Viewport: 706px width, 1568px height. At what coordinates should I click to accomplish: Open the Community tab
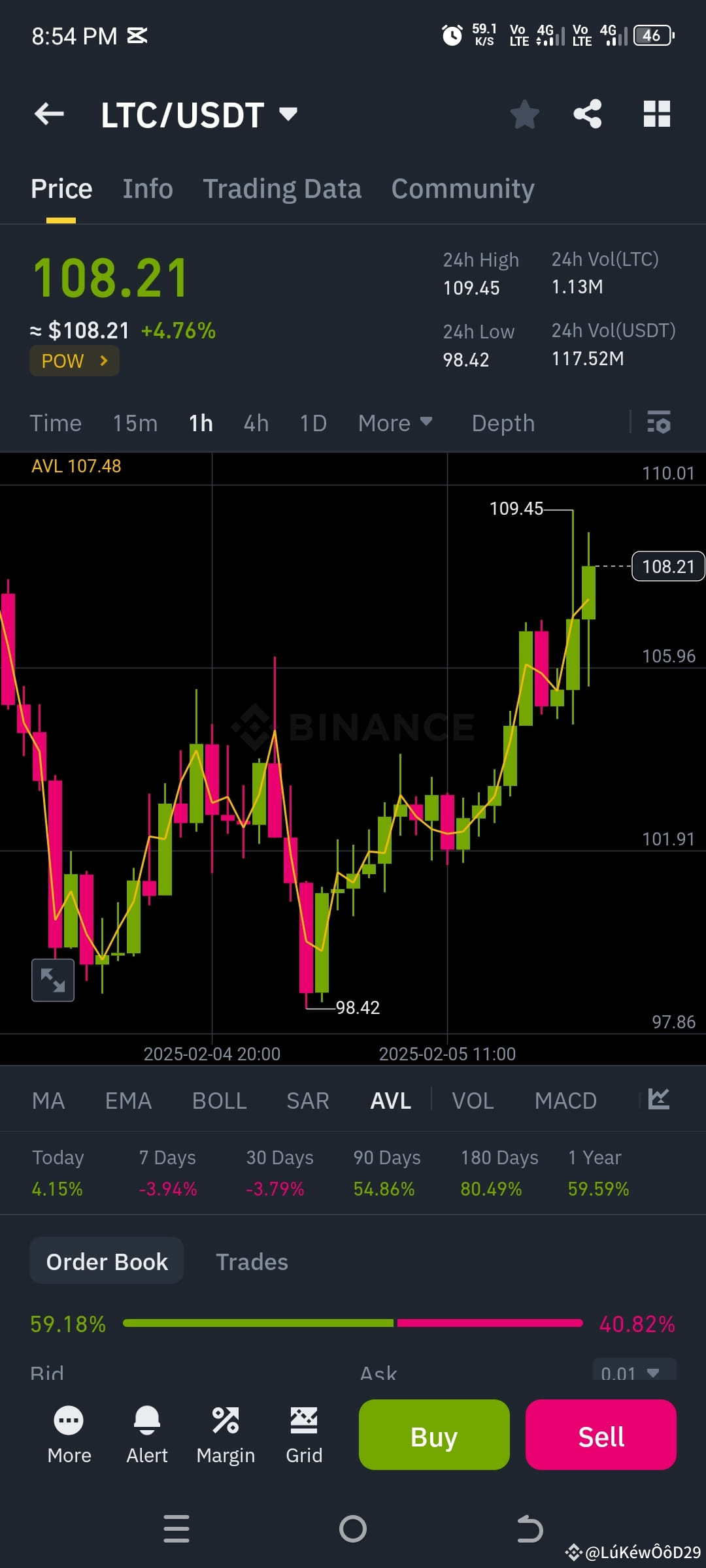coord(462,188)
